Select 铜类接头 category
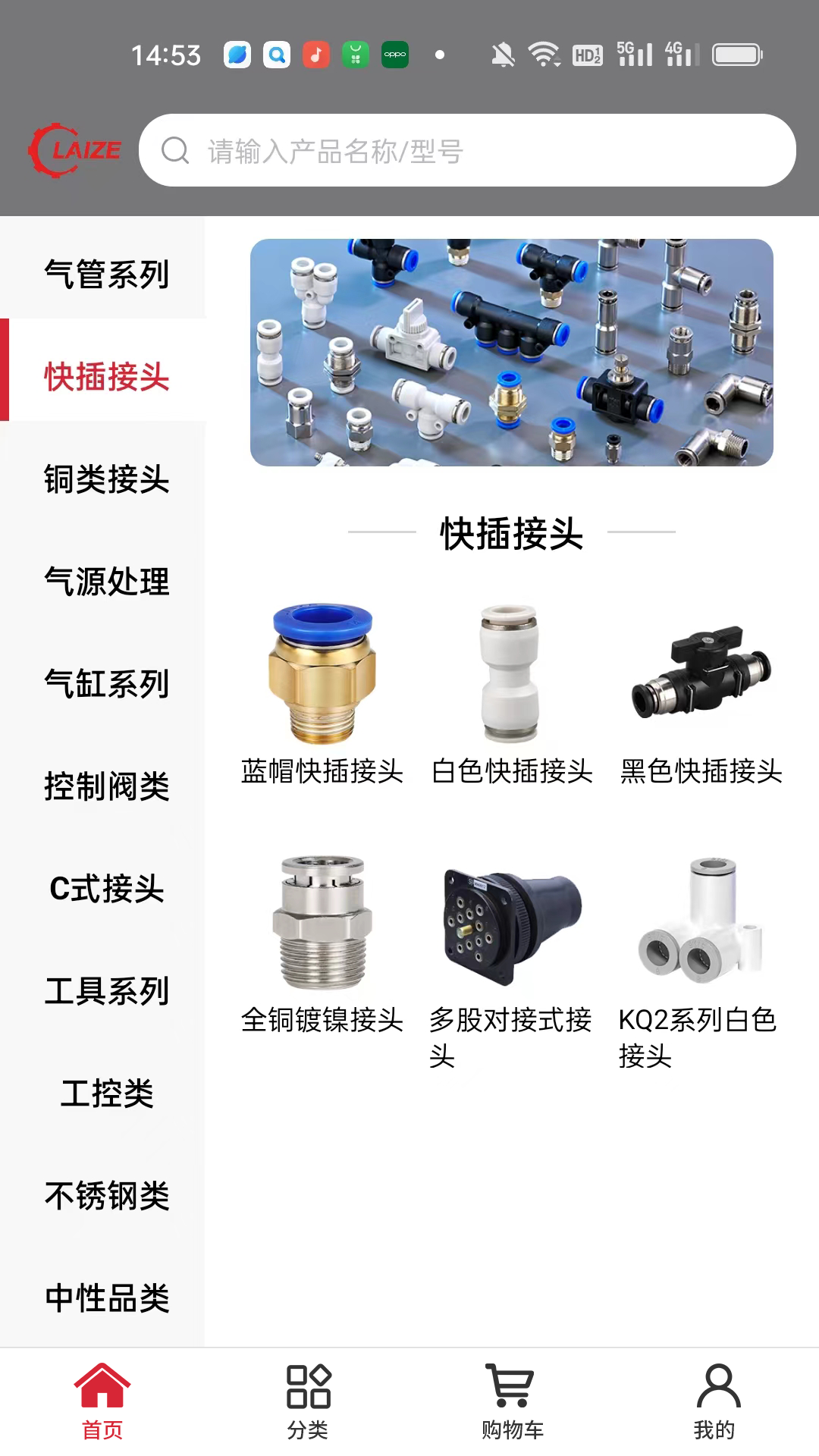This screenshot has height=1456, width=819. [x=106, y=479]
